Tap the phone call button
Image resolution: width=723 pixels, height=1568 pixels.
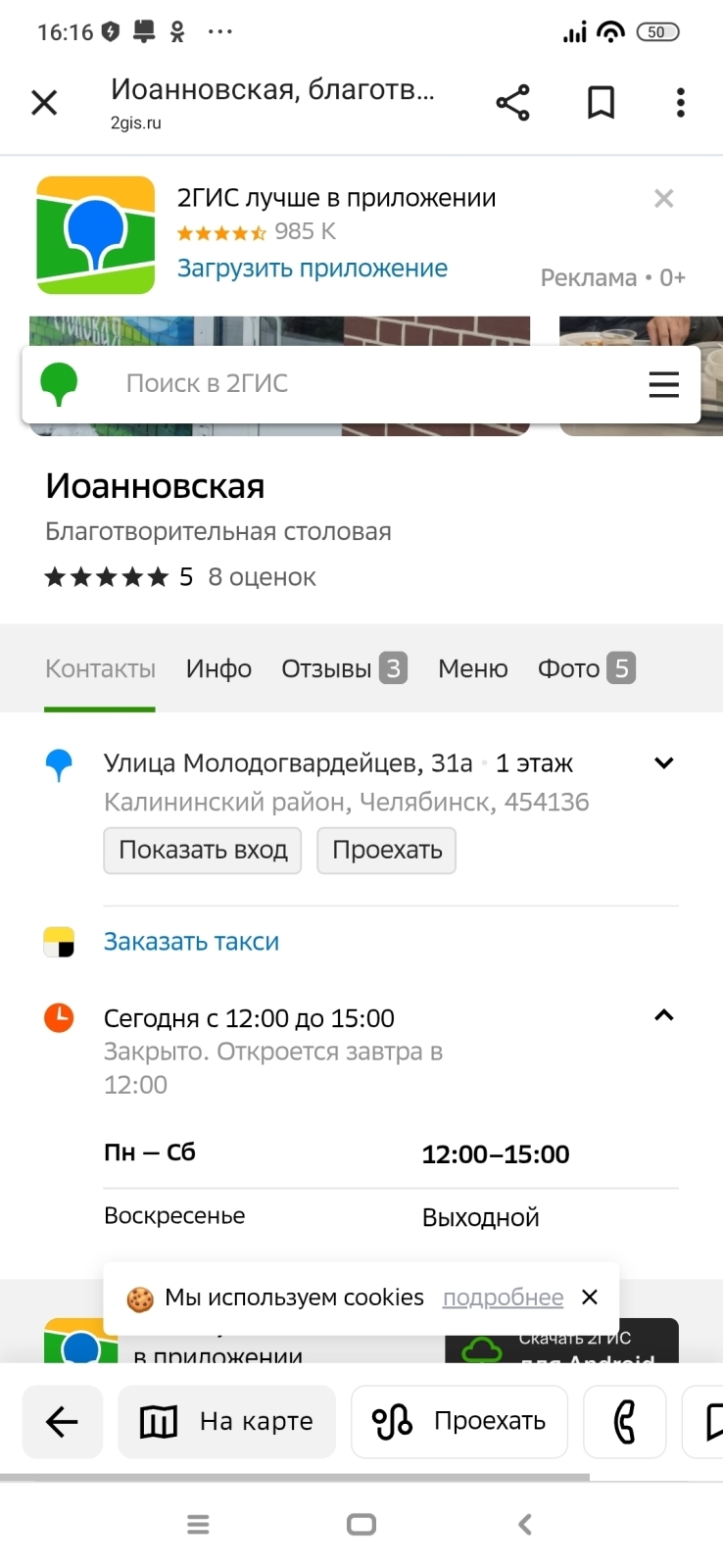tap(624, 1422)
